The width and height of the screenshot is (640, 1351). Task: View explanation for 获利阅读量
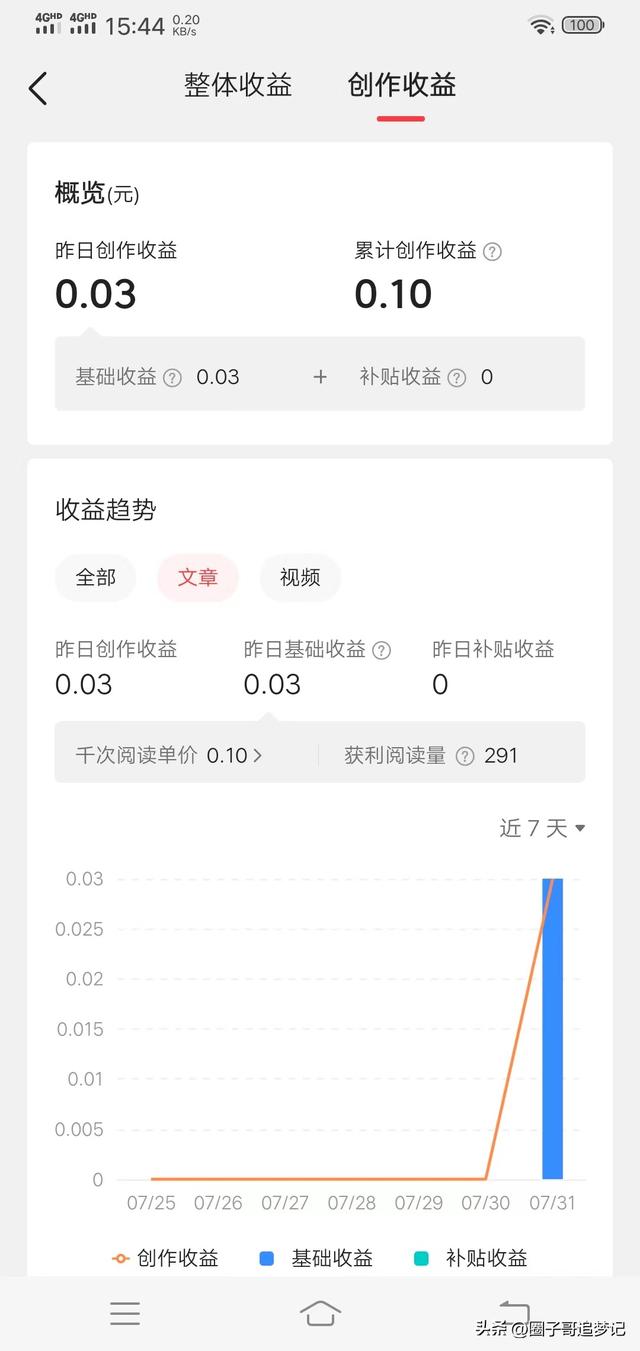coord(465,756)
